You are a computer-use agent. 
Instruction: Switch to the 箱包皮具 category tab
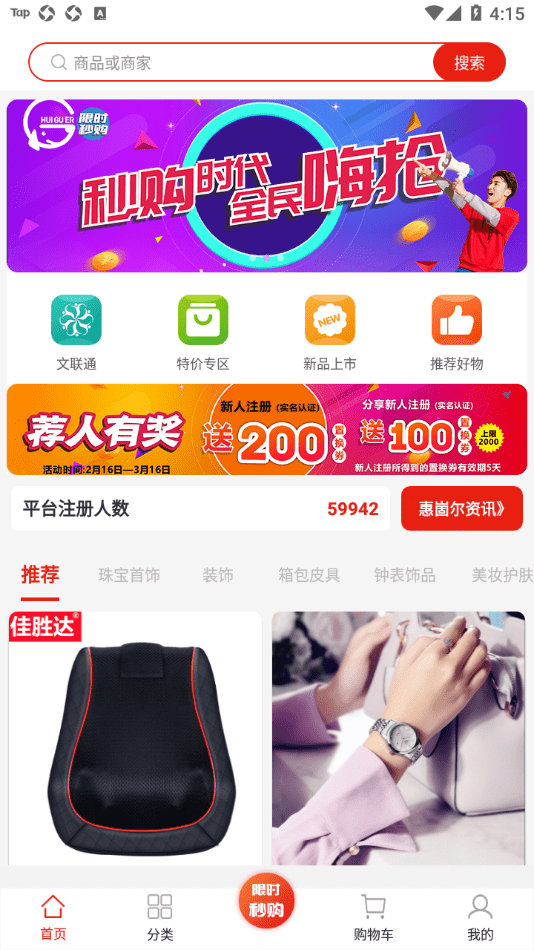click(x=309, y=575)
